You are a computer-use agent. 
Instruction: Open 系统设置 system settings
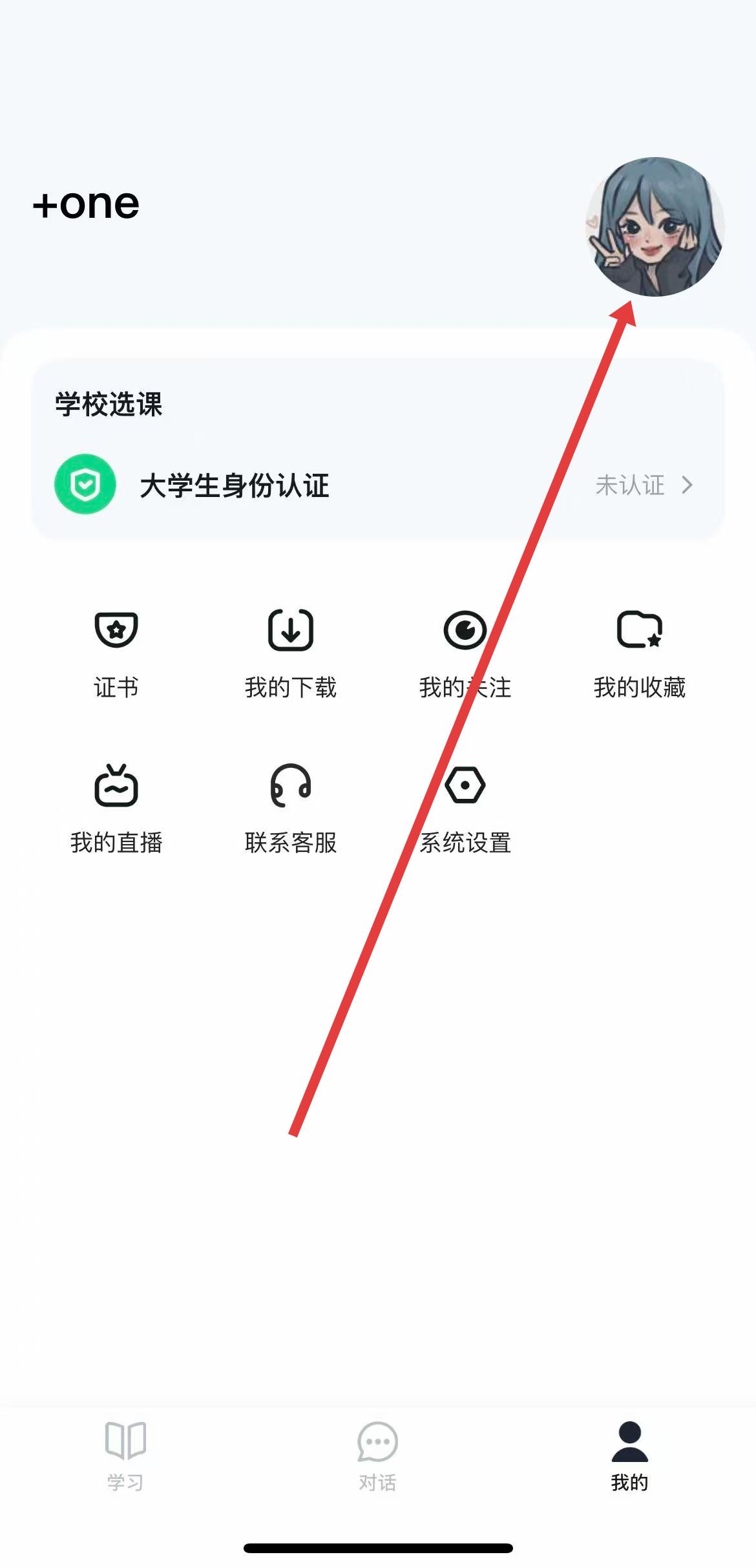465,808
